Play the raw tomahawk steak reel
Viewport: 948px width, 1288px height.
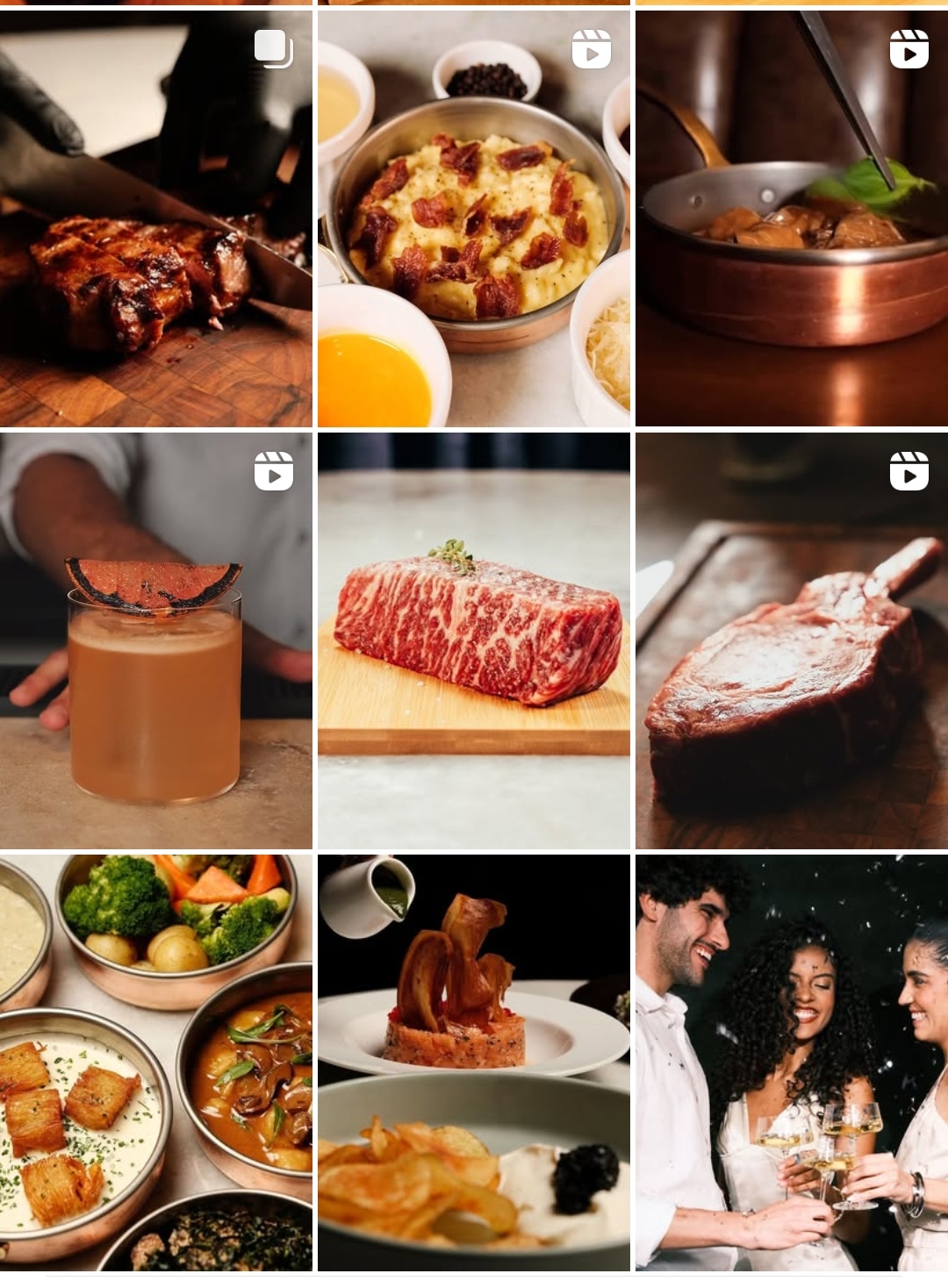point(791,640)
